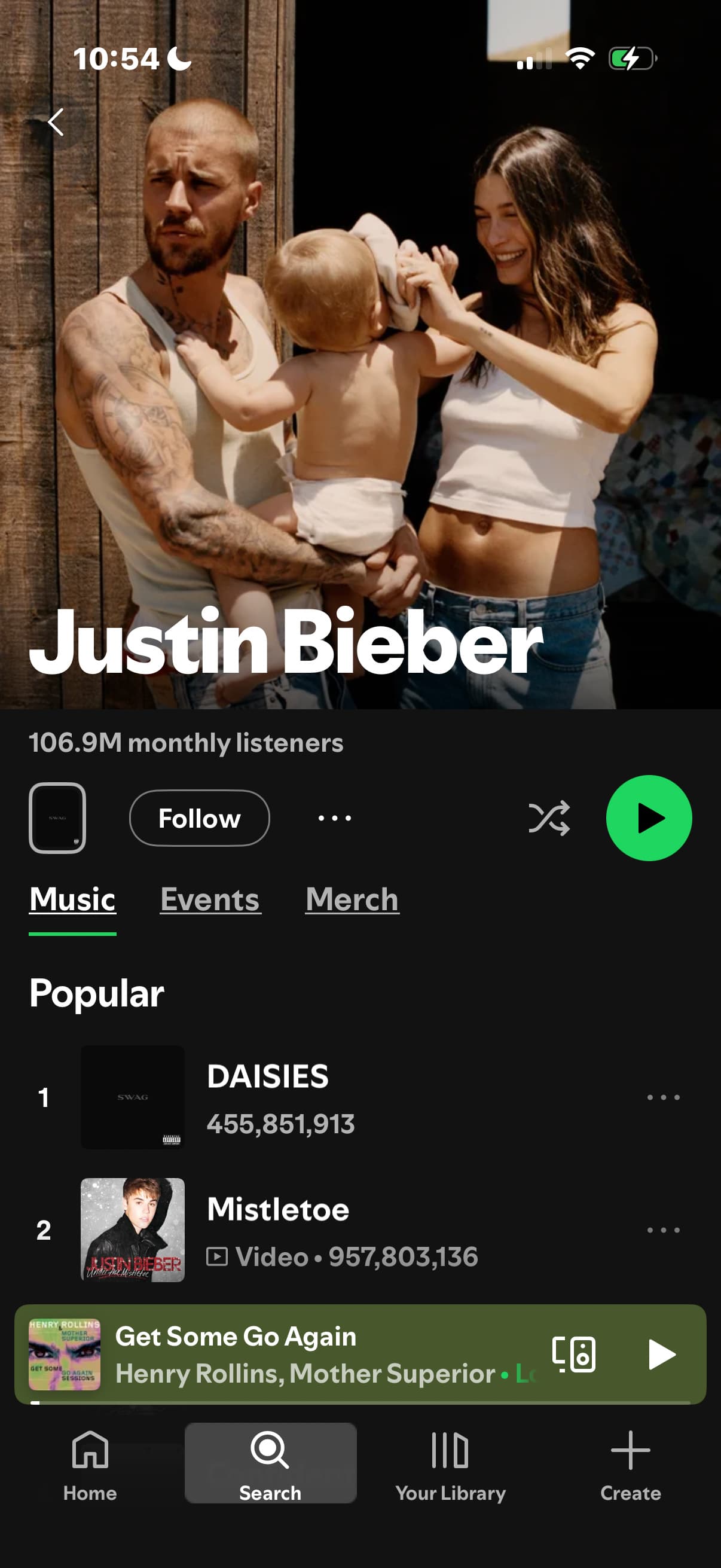Screen dimensions: 721x1568
Task: Open the Create tab
Action: [630, 1465]
